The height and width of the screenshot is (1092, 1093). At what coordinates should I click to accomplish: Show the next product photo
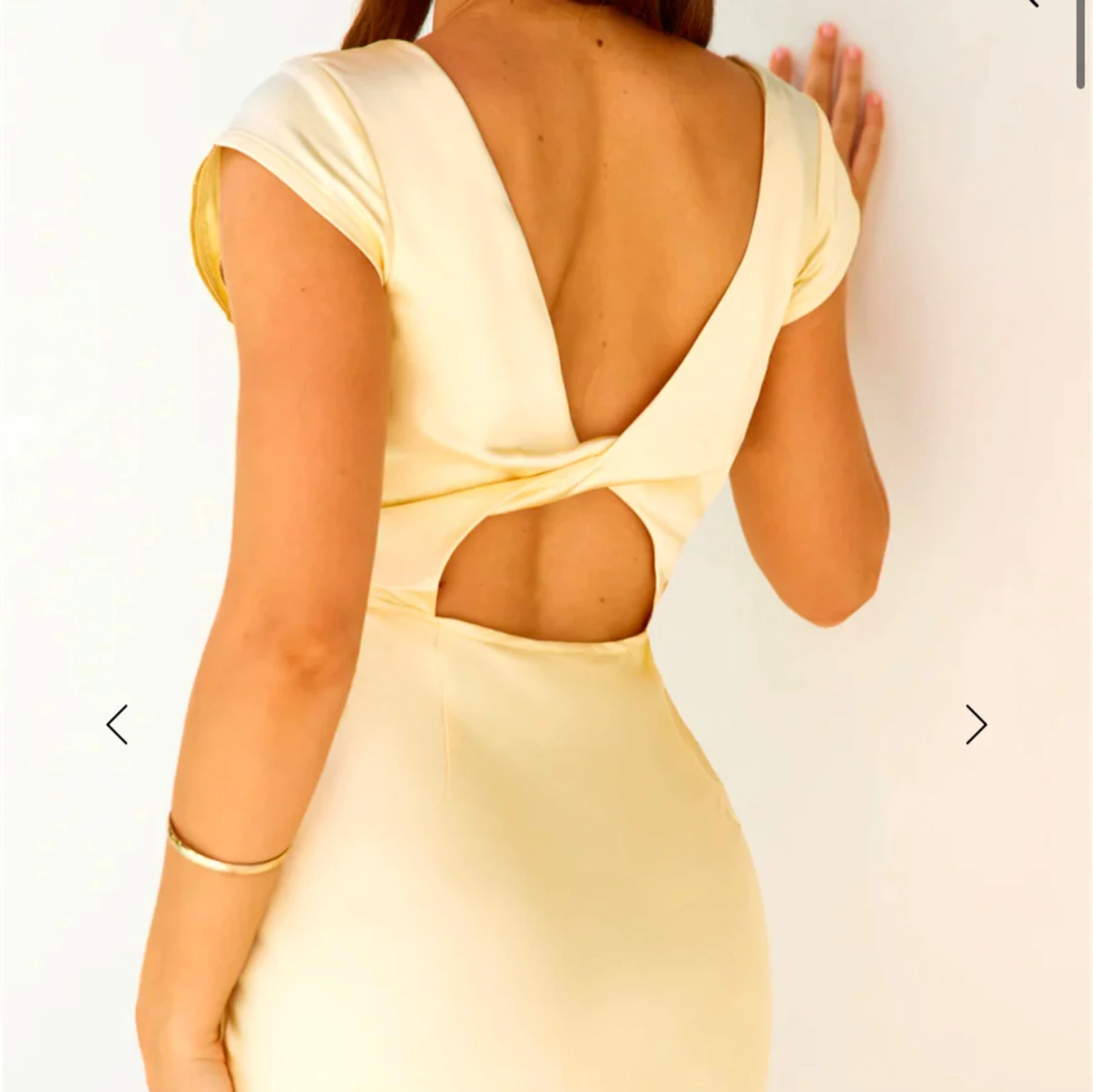click(x=975, y=725)
